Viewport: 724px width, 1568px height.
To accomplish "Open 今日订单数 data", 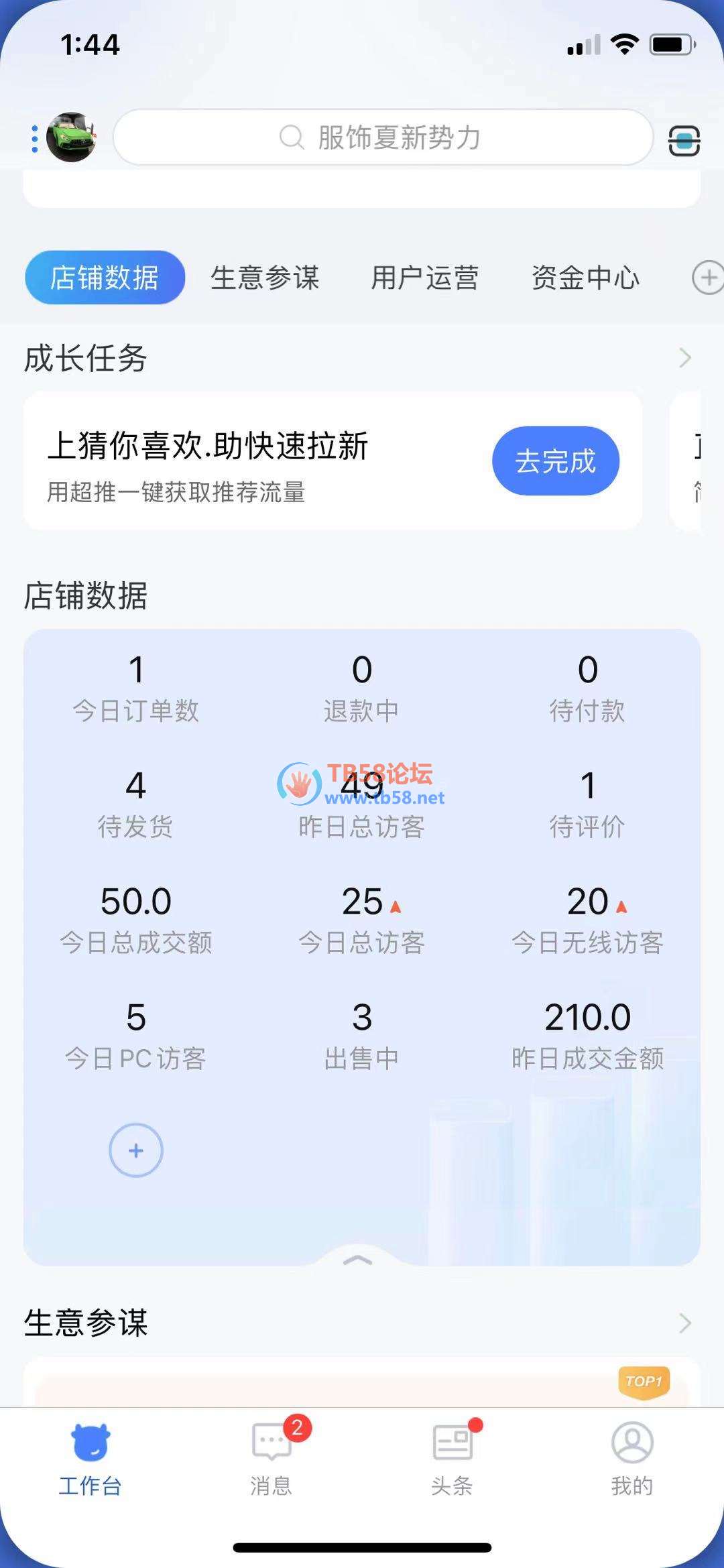I will click(x=136, y=688).
